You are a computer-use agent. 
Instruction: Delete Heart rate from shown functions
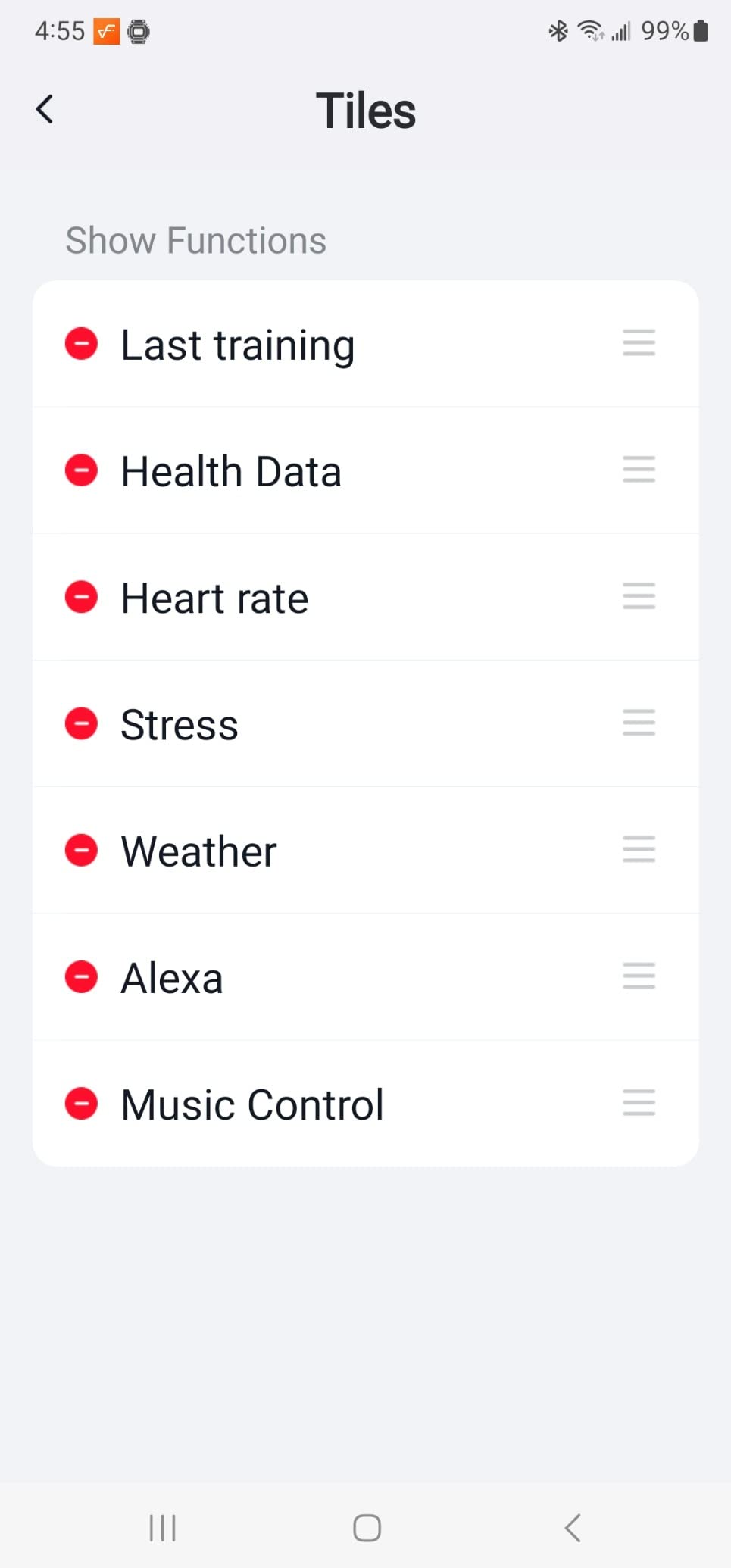click(81, 596)
